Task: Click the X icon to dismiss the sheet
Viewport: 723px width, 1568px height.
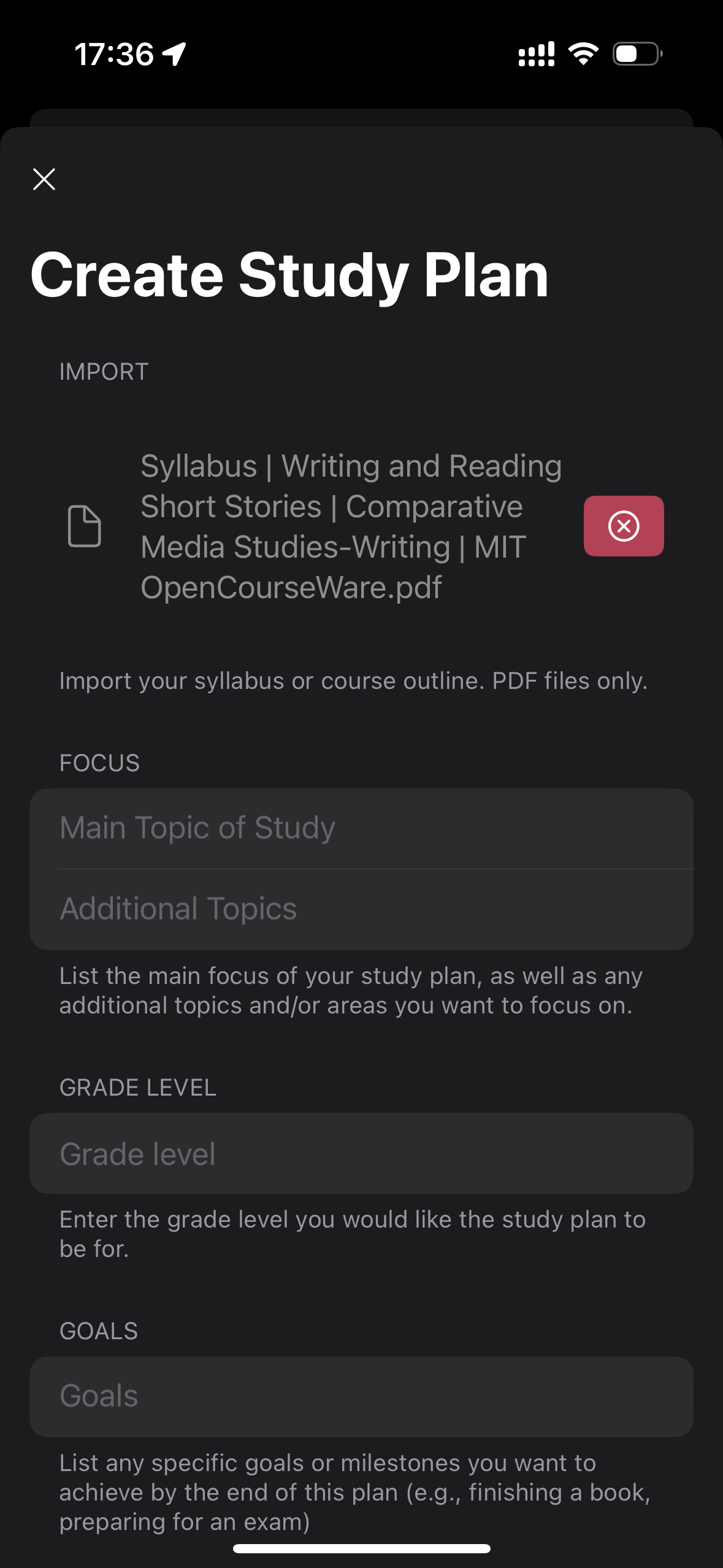Action: (x=44, y=180)
